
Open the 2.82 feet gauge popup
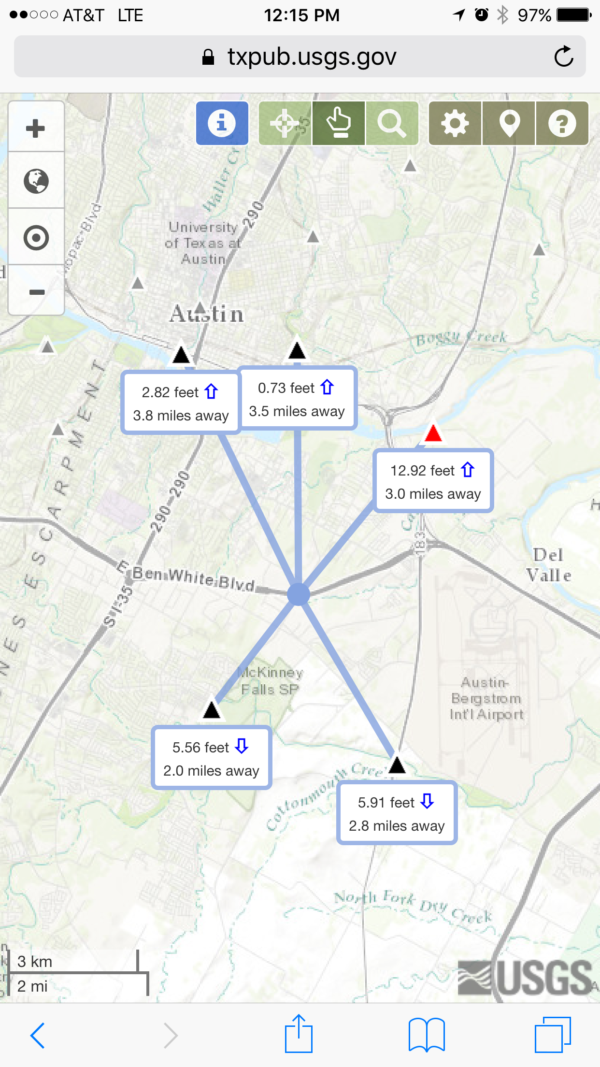[180, 402]
